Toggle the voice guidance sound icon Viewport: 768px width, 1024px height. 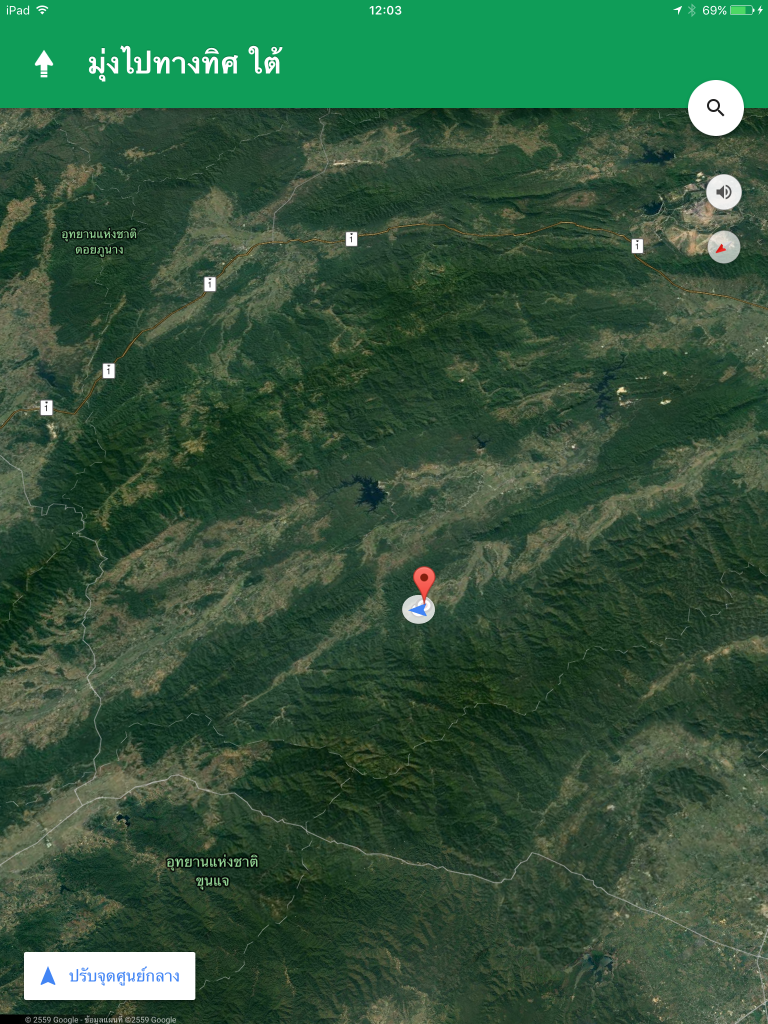724,192
